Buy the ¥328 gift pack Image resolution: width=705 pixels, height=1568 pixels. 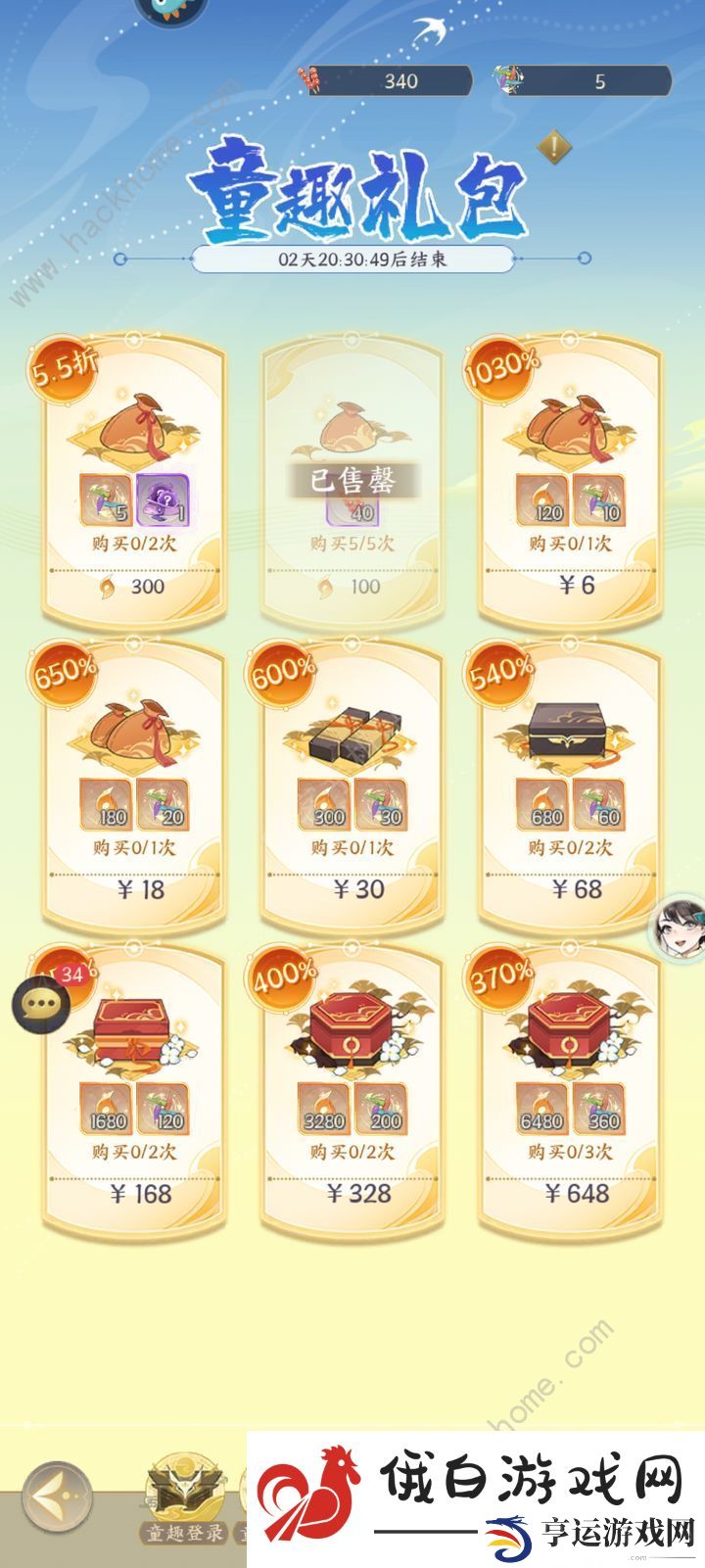coord(353,1193)
